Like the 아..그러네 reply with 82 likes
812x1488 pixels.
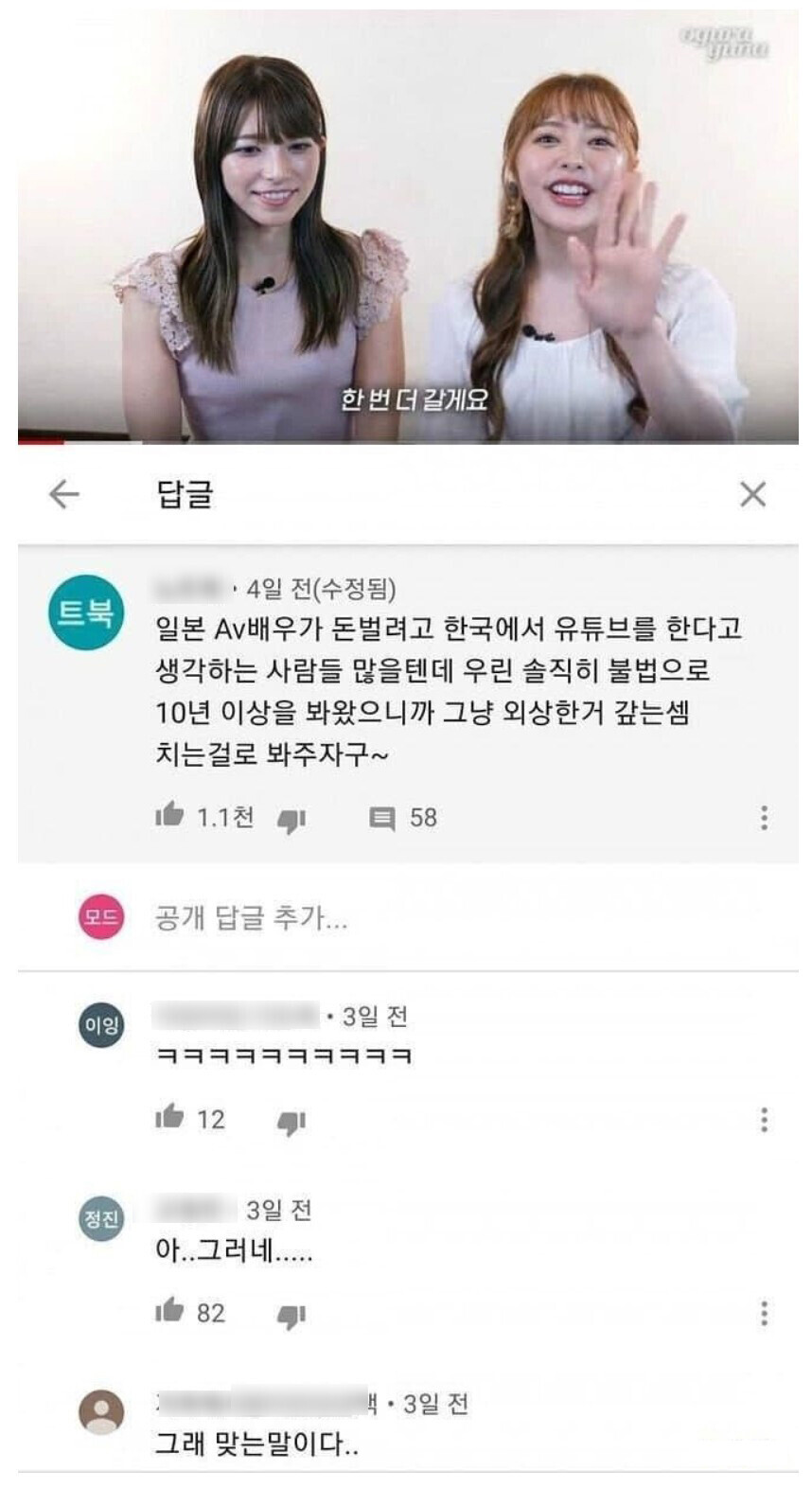(169, 1311)
